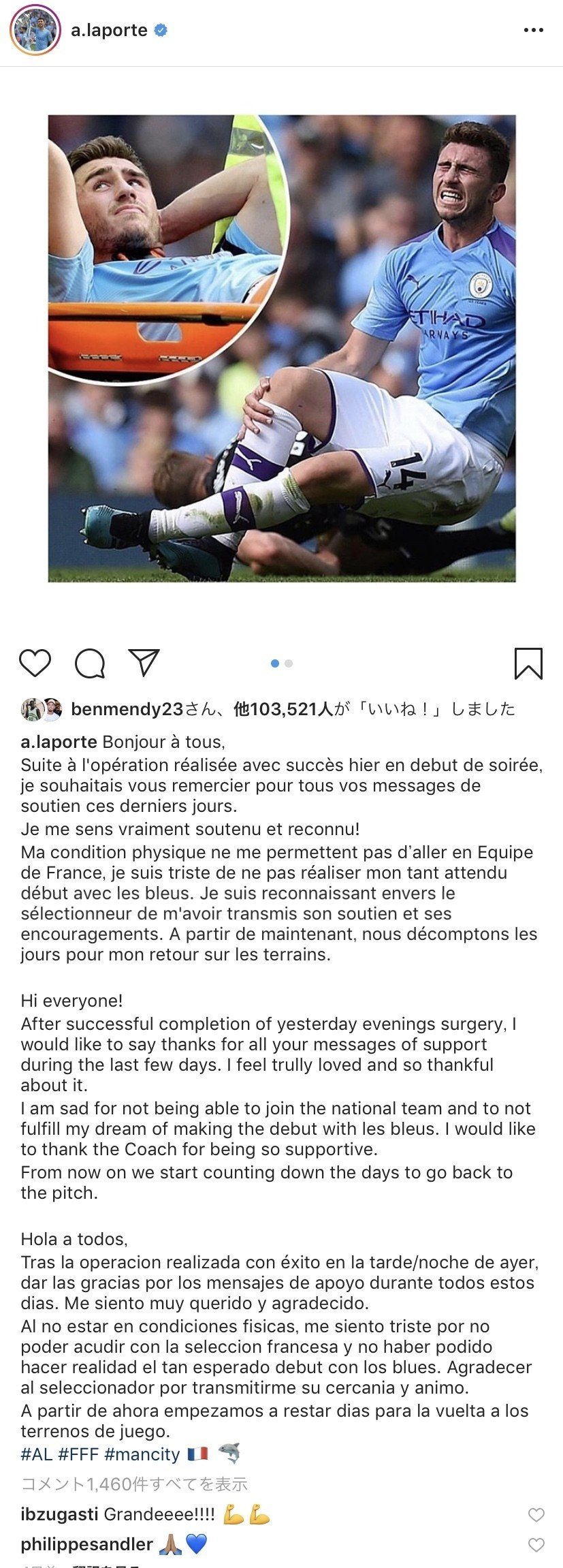This screenshot has width=563, height=1568.
Task: Open a.laporte's profile avatar
Action: (35, 31)
